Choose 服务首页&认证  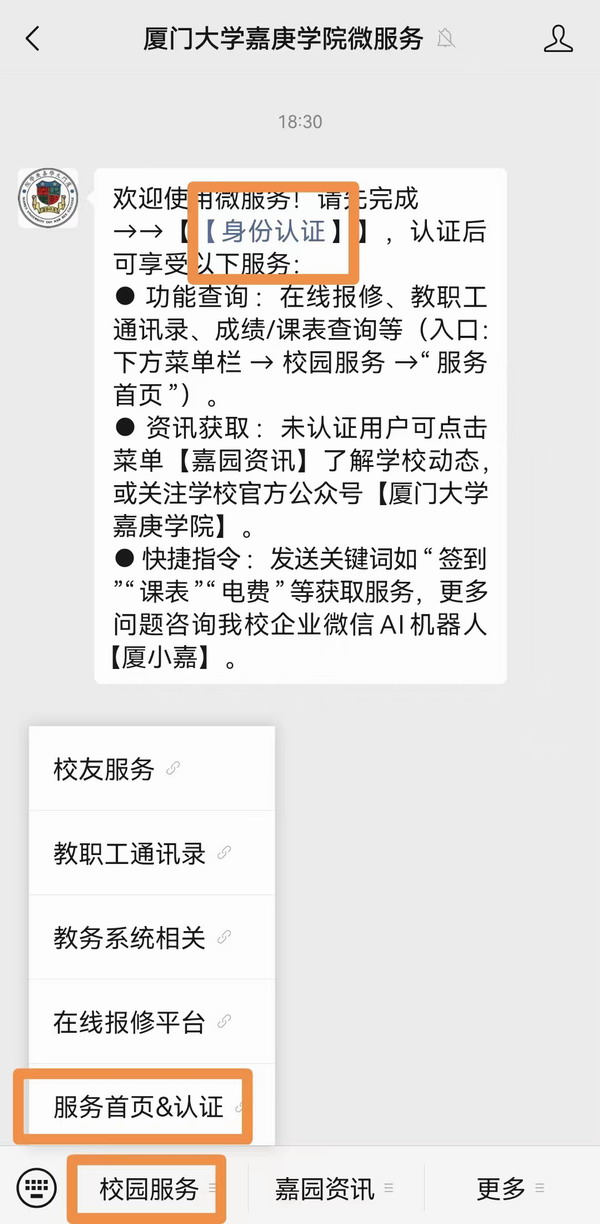coord(140,1107)
